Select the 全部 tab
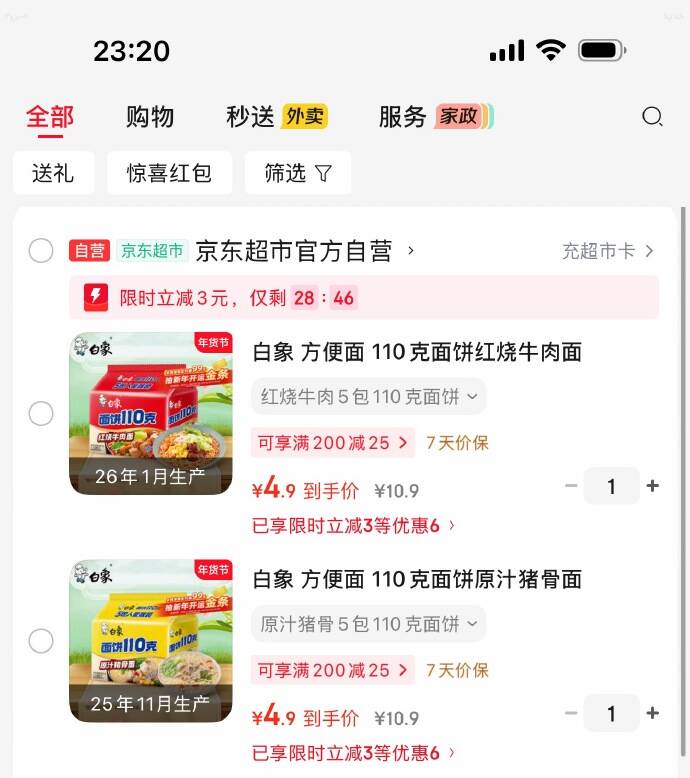Viewport: 690px width, 778px height. (50, 117)
